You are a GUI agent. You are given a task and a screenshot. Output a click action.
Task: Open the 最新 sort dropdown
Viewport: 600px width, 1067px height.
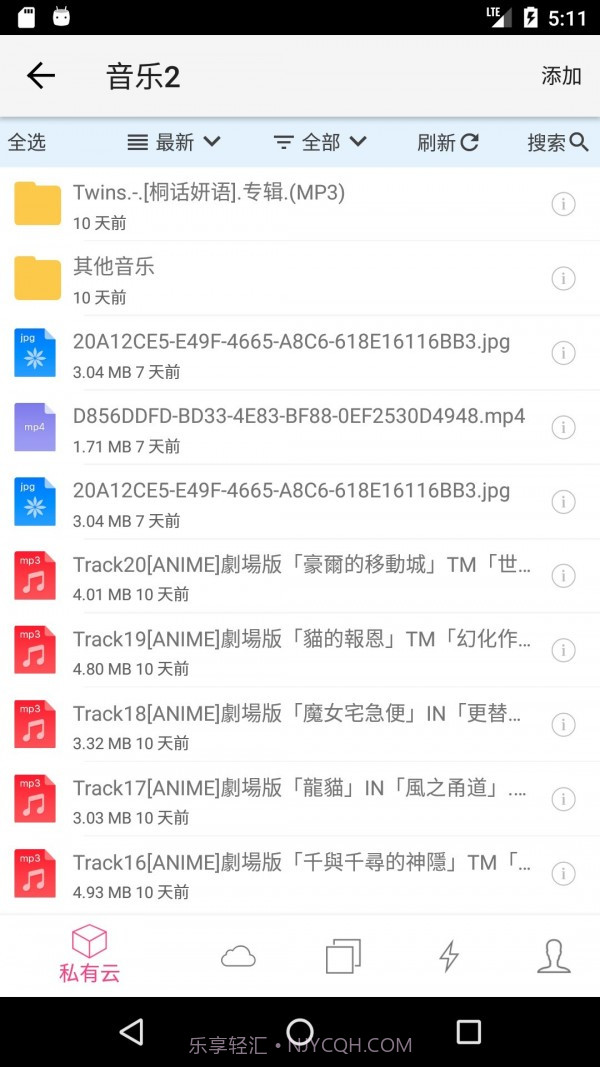(174, 143)
